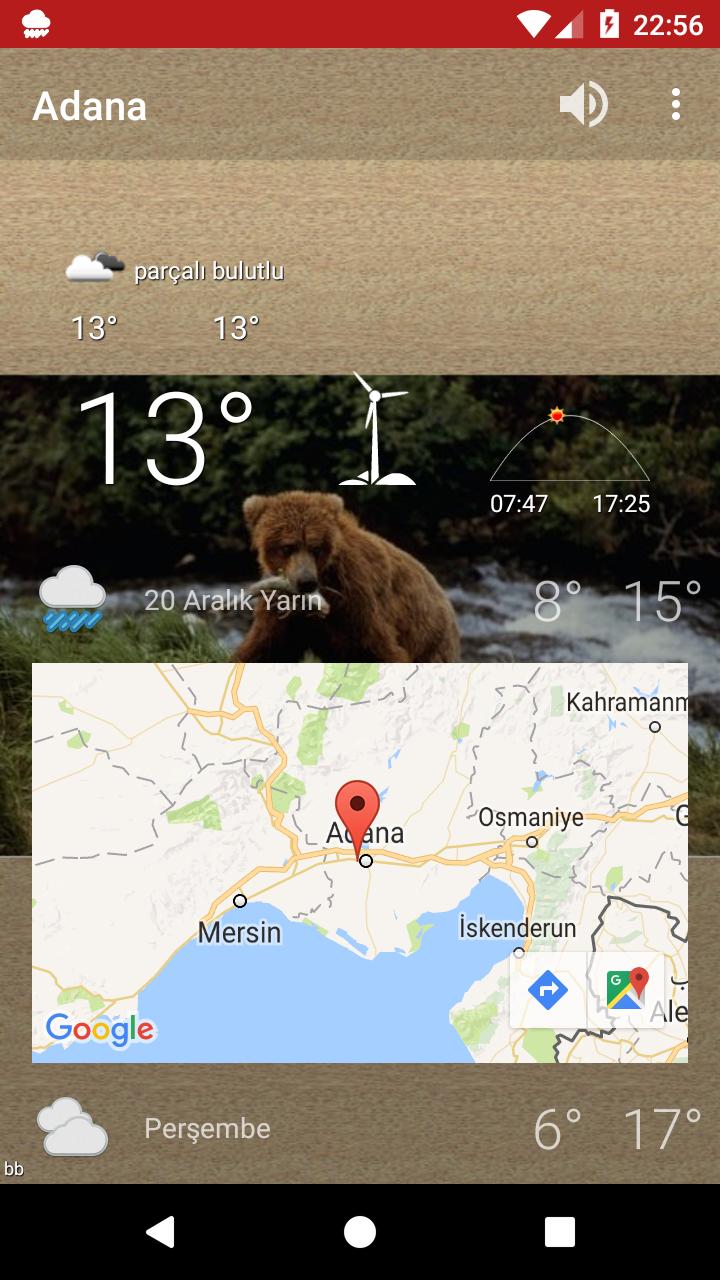Open location in Google Maps app
Image resolution: width=720 pixels, height=1280 pixels.
pos(627,990)
